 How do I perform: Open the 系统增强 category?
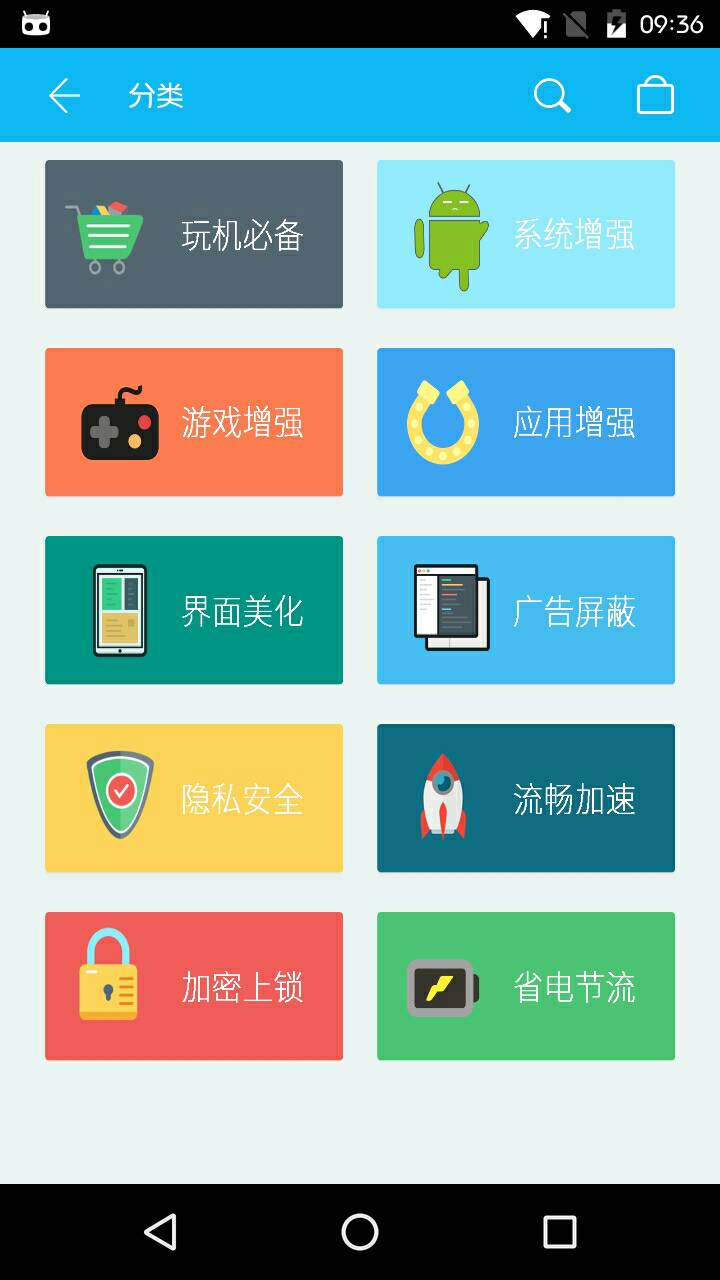coord(526,234)
